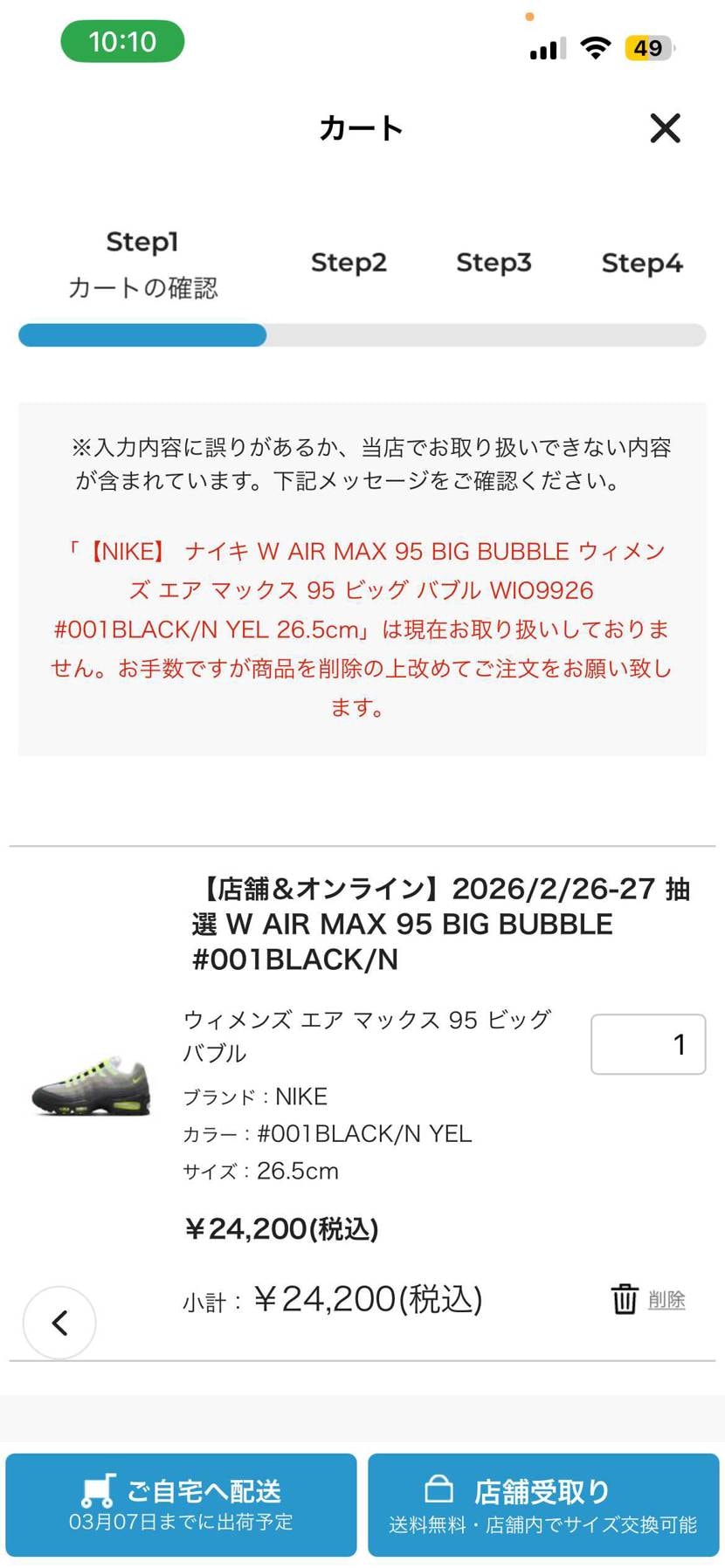Expand details with the back chevron circle
The height and width of the screenshot is (1568, 725).
tap(59, 1323)
